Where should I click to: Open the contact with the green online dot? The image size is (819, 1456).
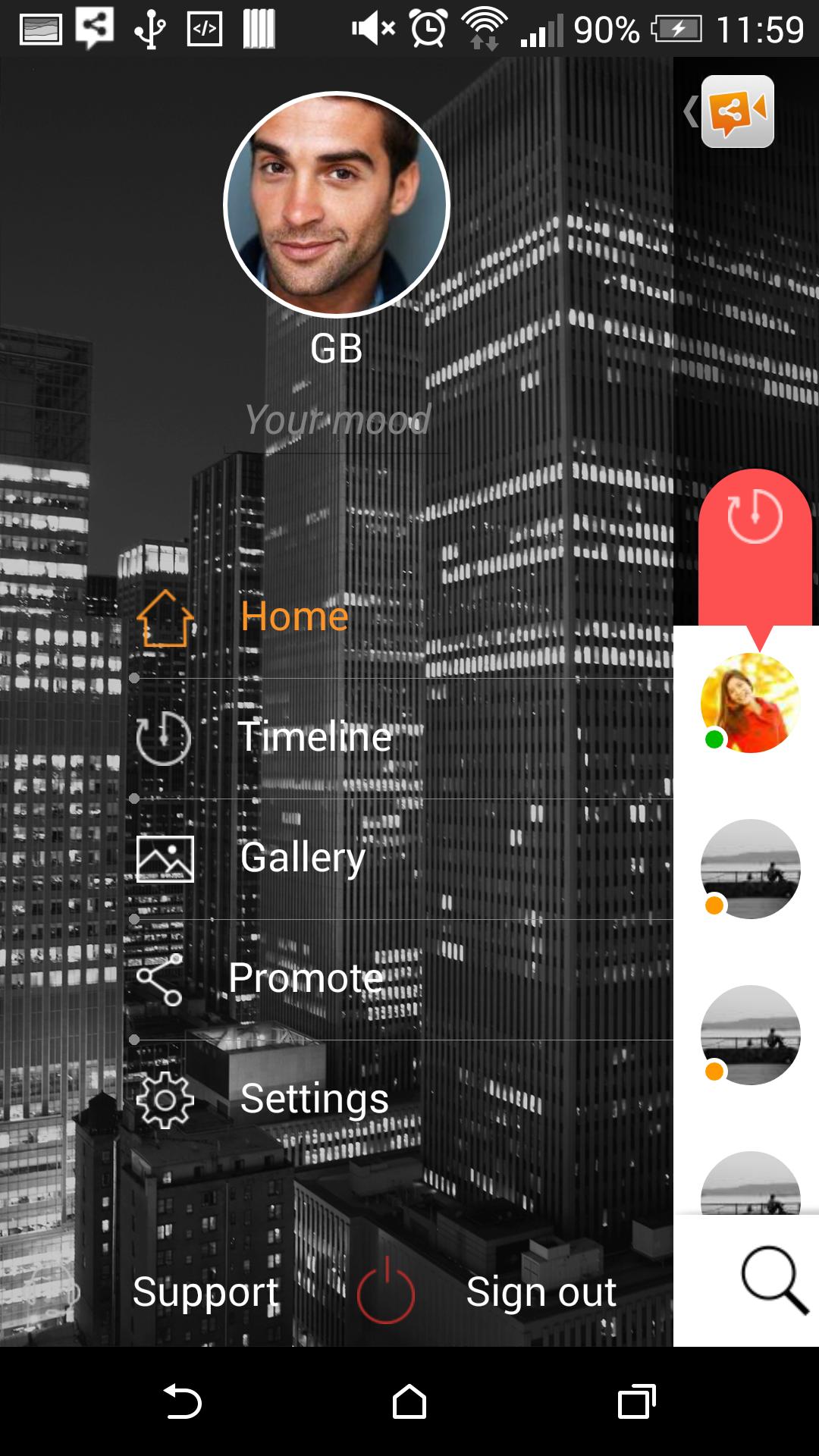tap(750, 703)
